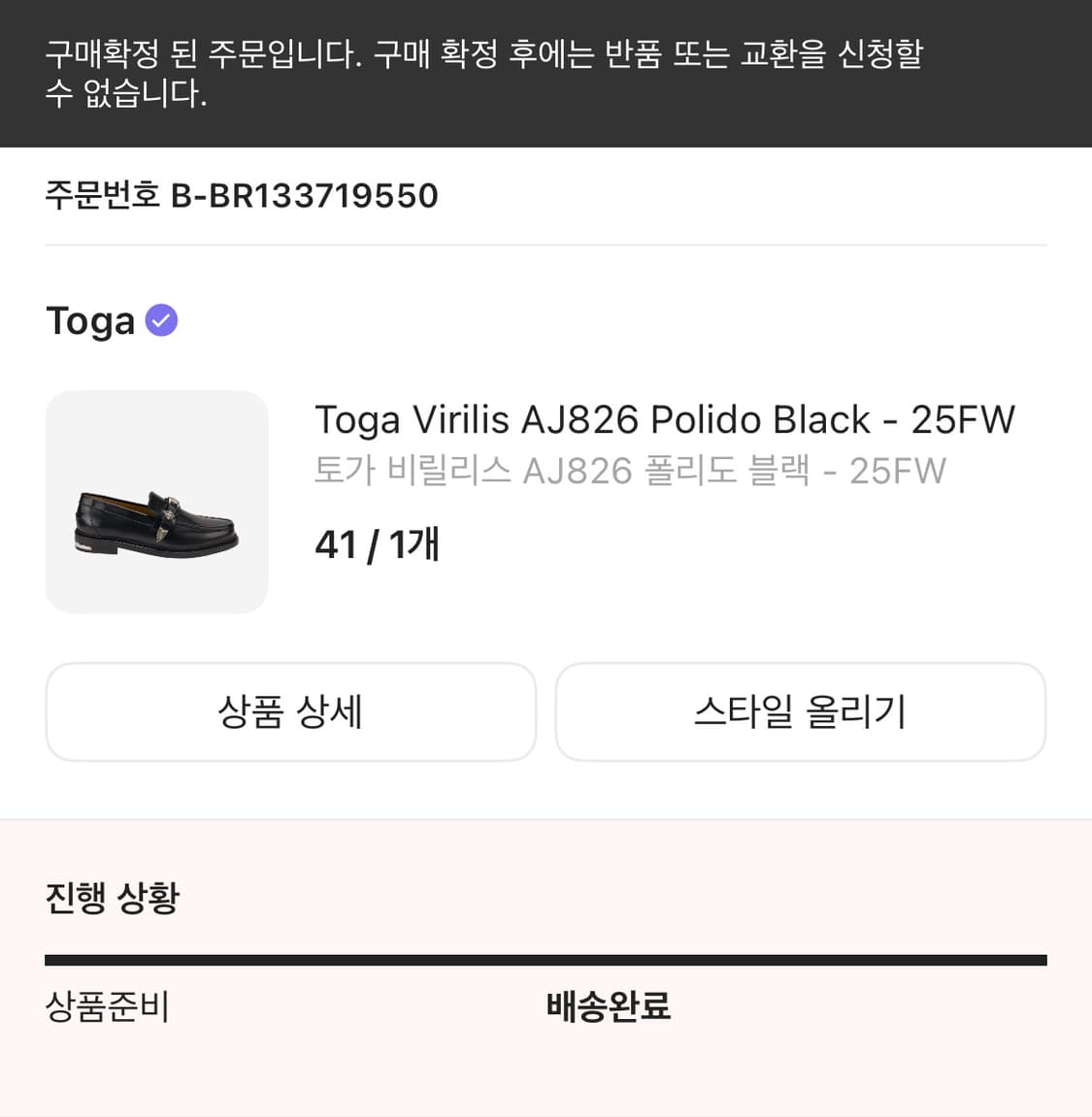This screenshot has height=1117, width=1092.
Task: Click the purchase confirmation notice banner
Action: click(546, 75)
